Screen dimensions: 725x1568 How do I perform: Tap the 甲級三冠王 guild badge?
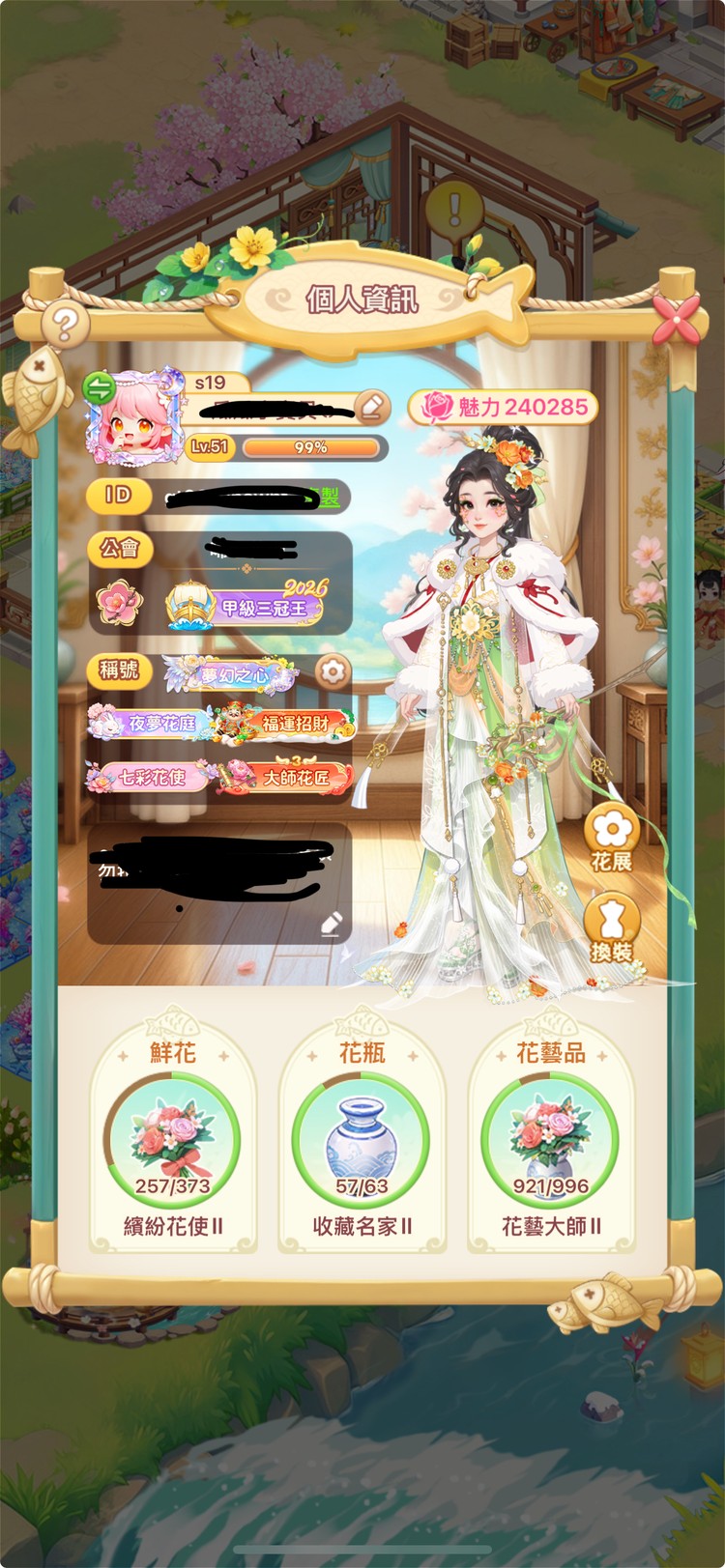pos(245,606)
